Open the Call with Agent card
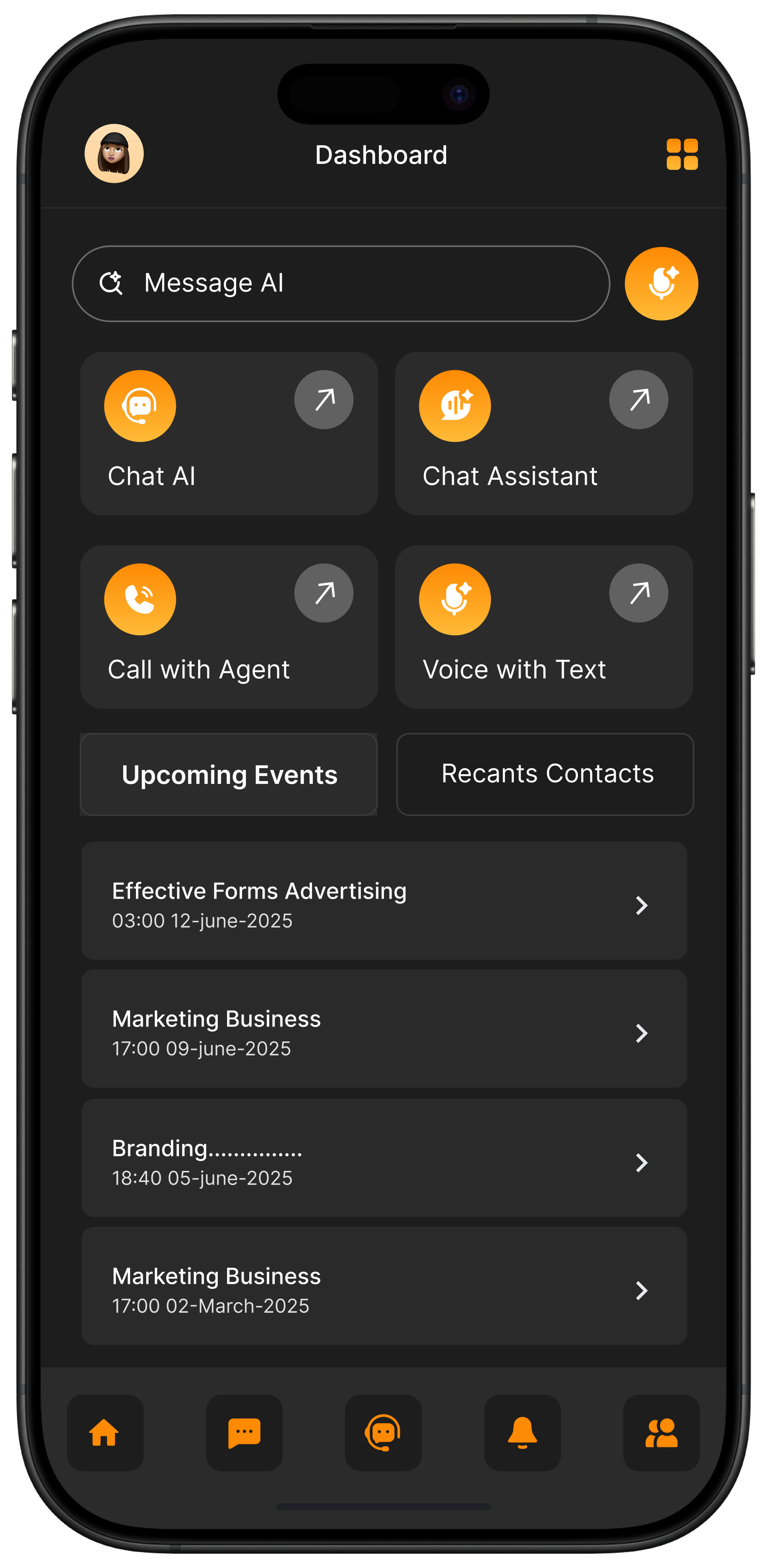The image size is (767, 1568). tap(229, 626)
